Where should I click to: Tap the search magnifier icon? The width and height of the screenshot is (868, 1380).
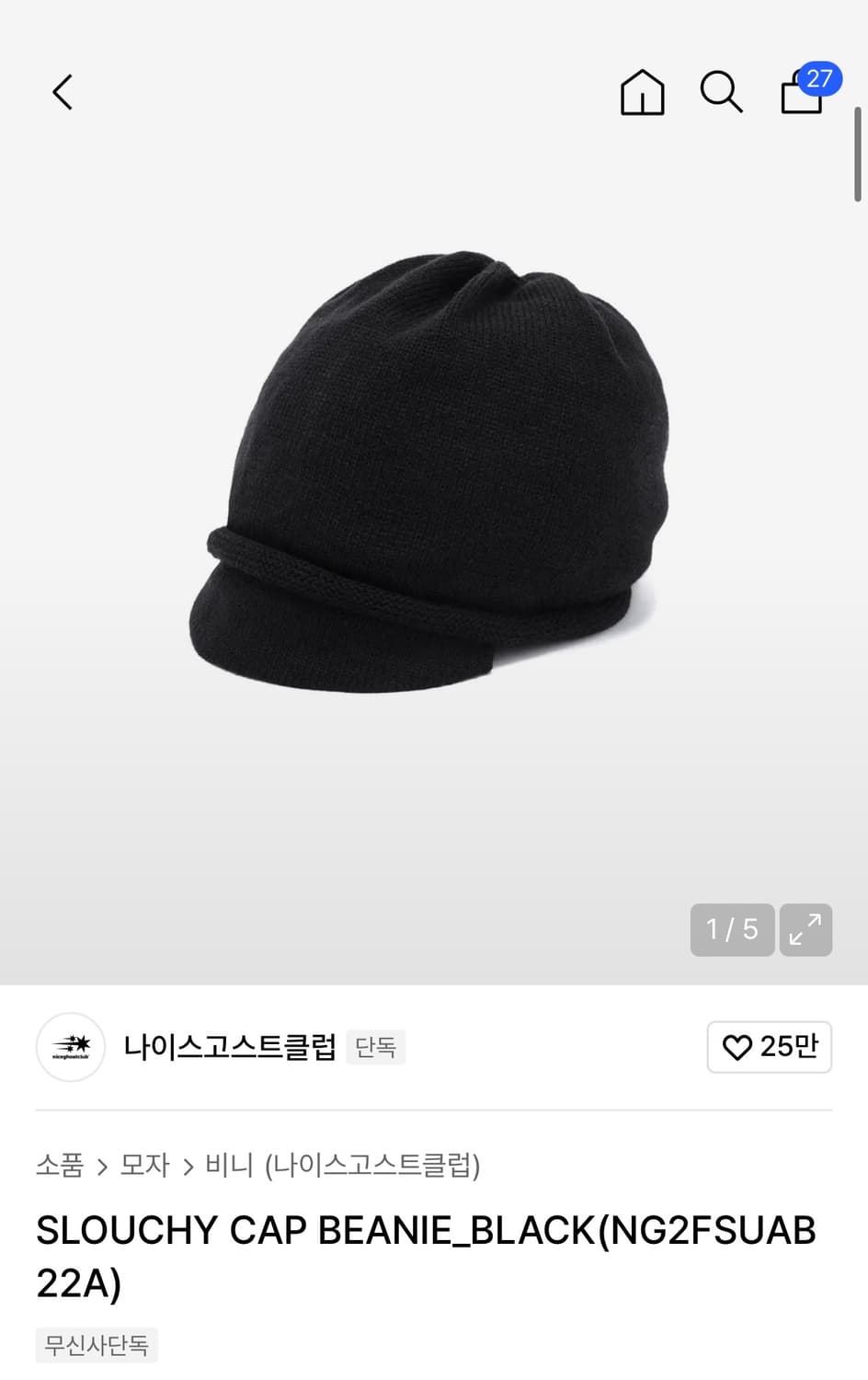coord(722,93)
